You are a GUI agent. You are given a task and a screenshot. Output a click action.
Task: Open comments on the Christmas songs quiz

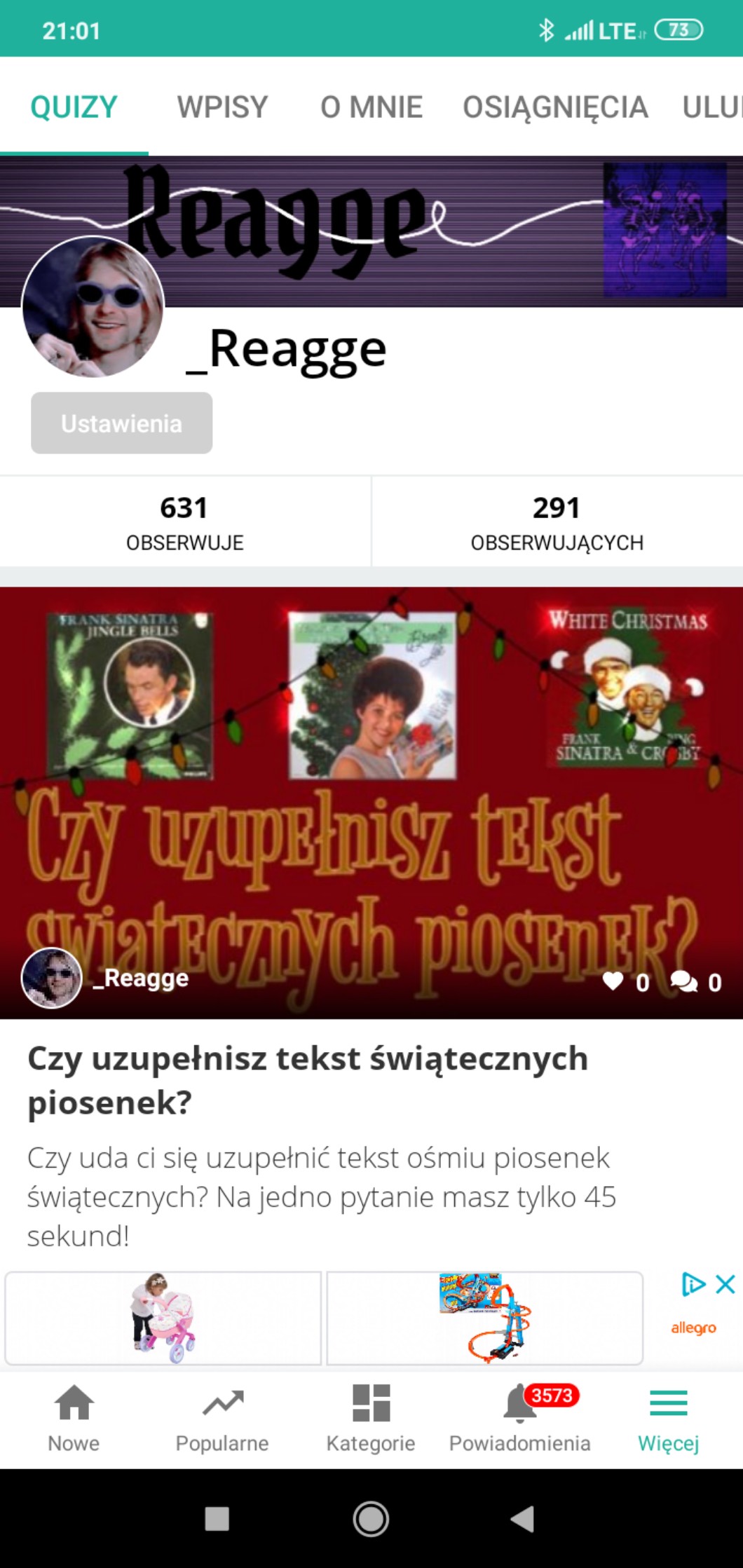[x=683, y=981]
